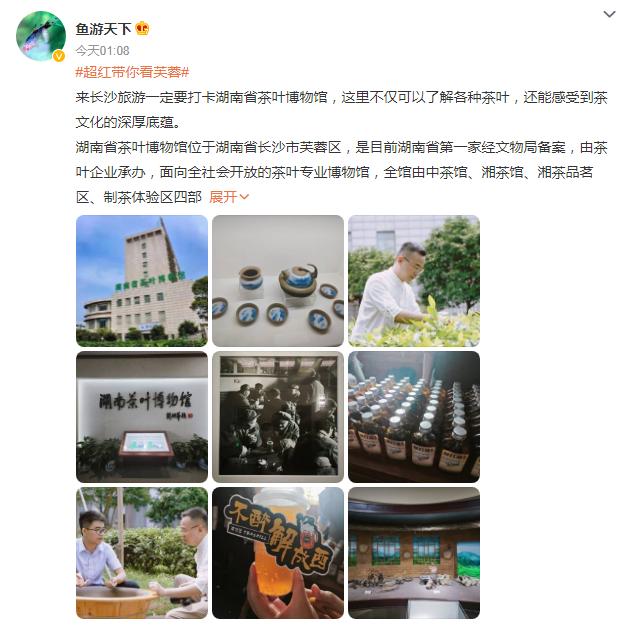Screen dimensions: 617x625
Task: Open the username 鱼游天下
Action: pyautogui.click(x=104, y=29)
